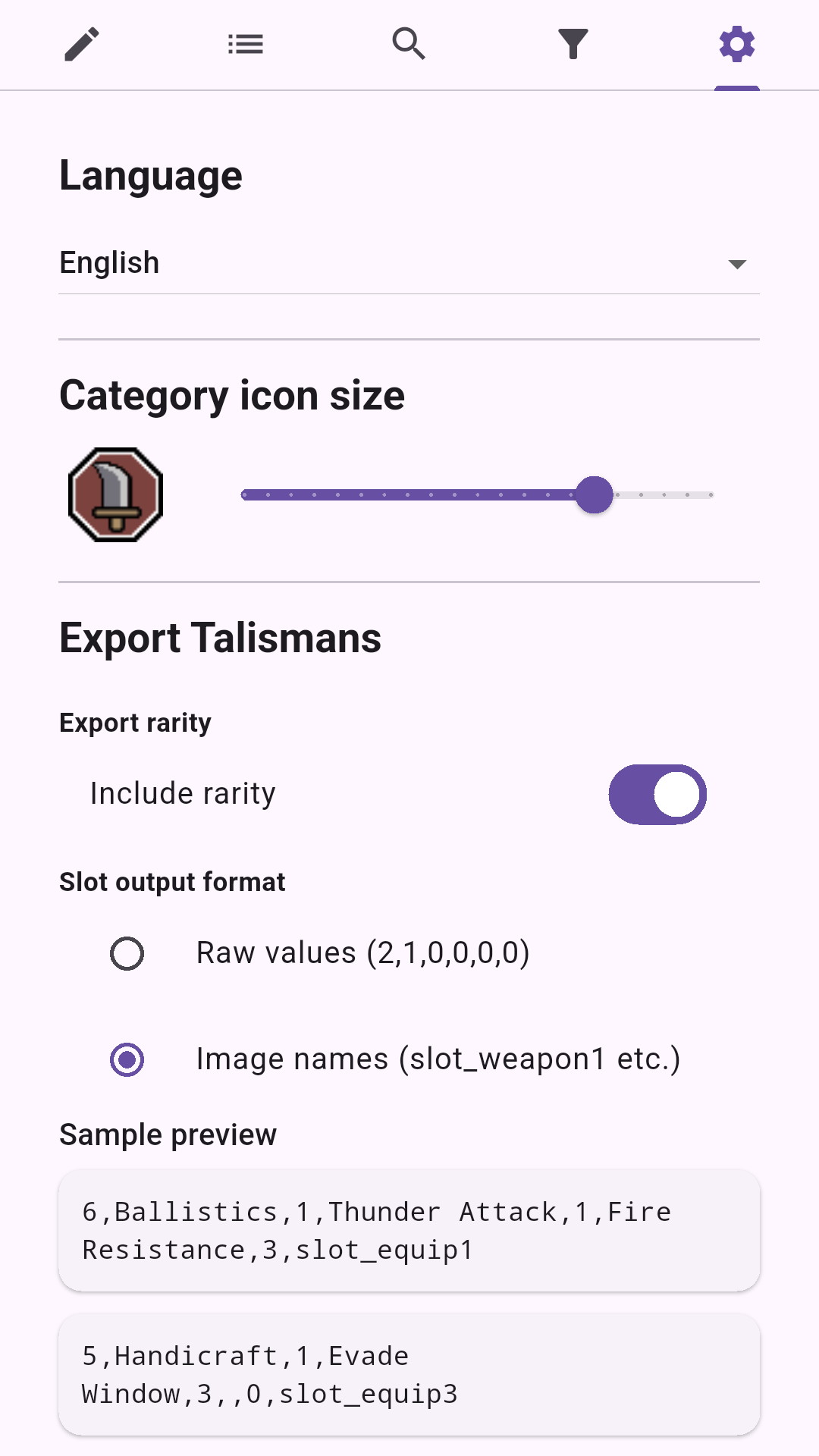Disable the Include rarity switch
The width and height of the screenshot is (819, 1456).
click(x=657, y=794)
